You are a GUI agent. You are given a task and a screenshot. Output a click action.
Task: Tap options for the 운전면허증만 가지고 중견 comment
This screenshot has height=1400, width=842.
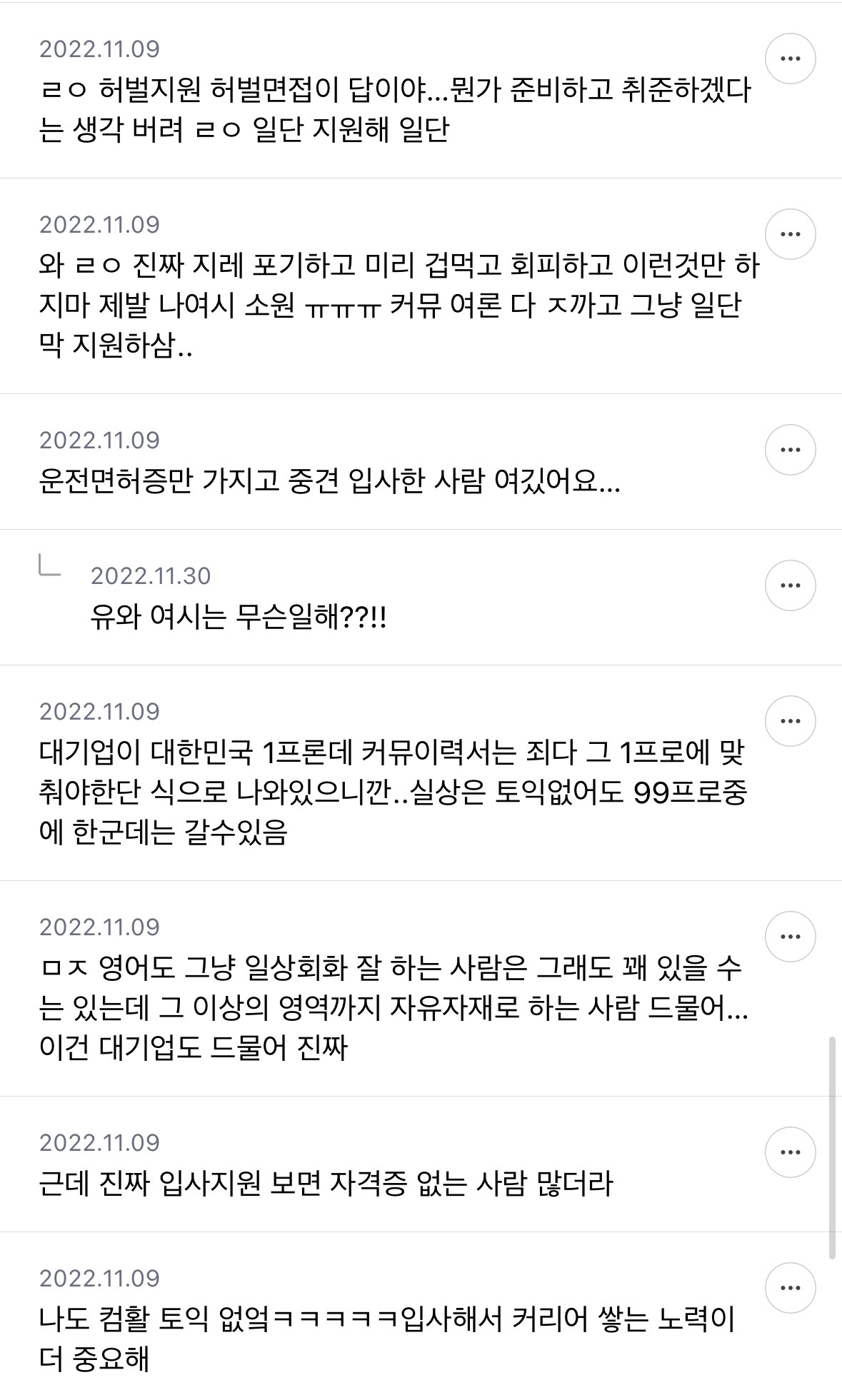click(x=790, y=450)
